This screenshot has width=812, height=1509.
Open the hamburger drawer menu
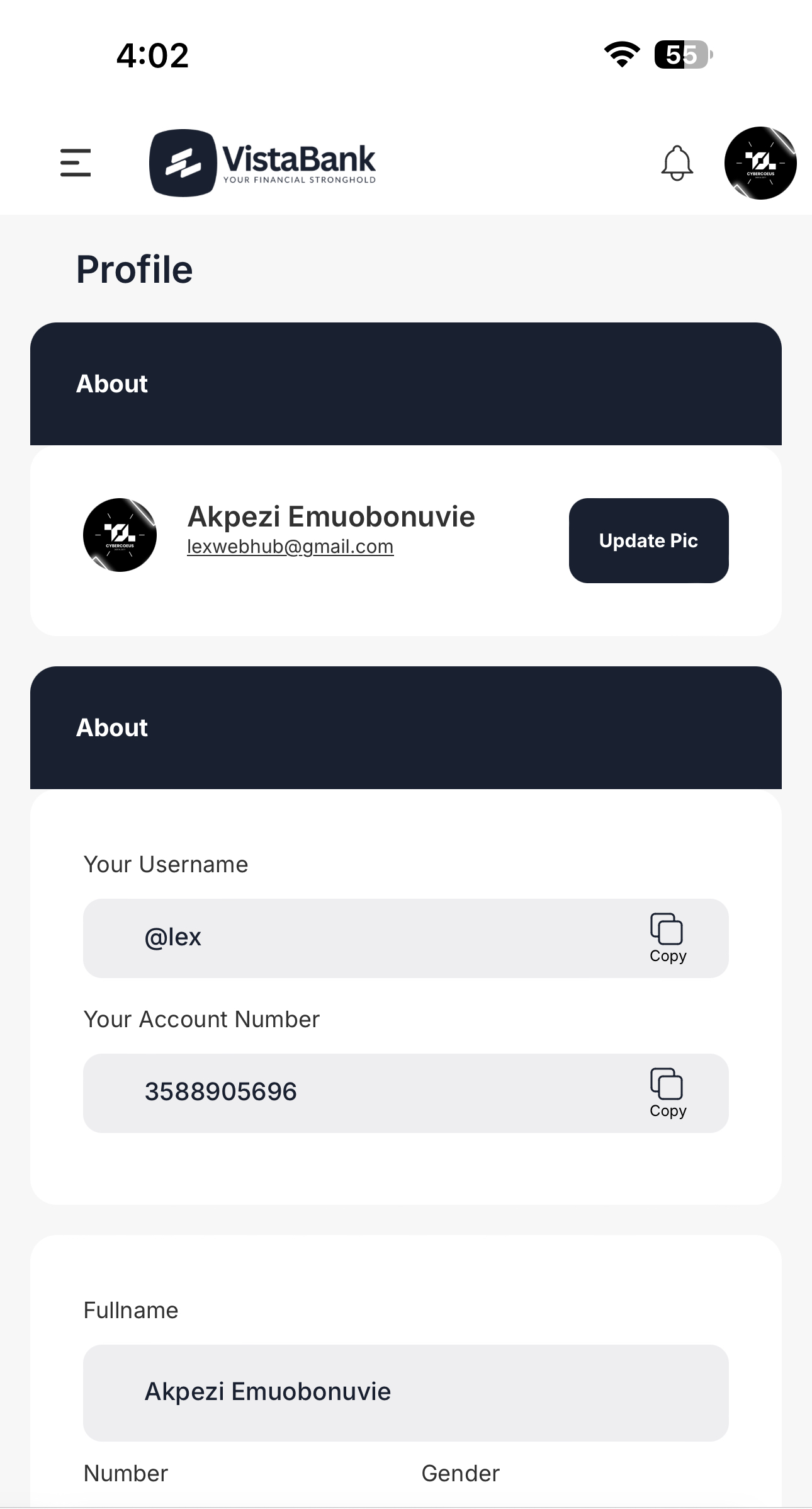pyautogui.click(x=76, y=162)
